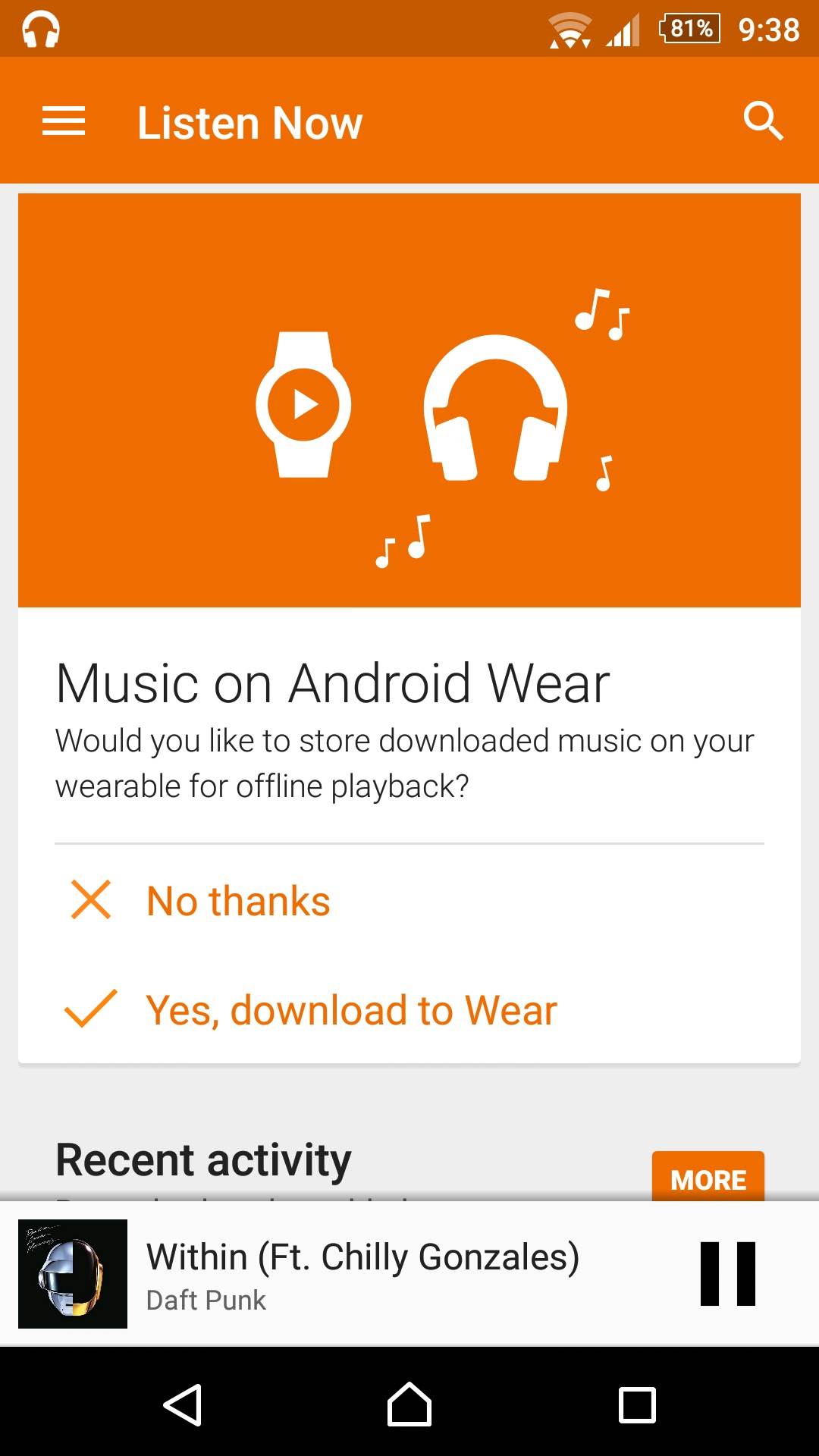Go to the system home screen
The width and height of the screenshot is (819, 1456).
click(409, 1404)
